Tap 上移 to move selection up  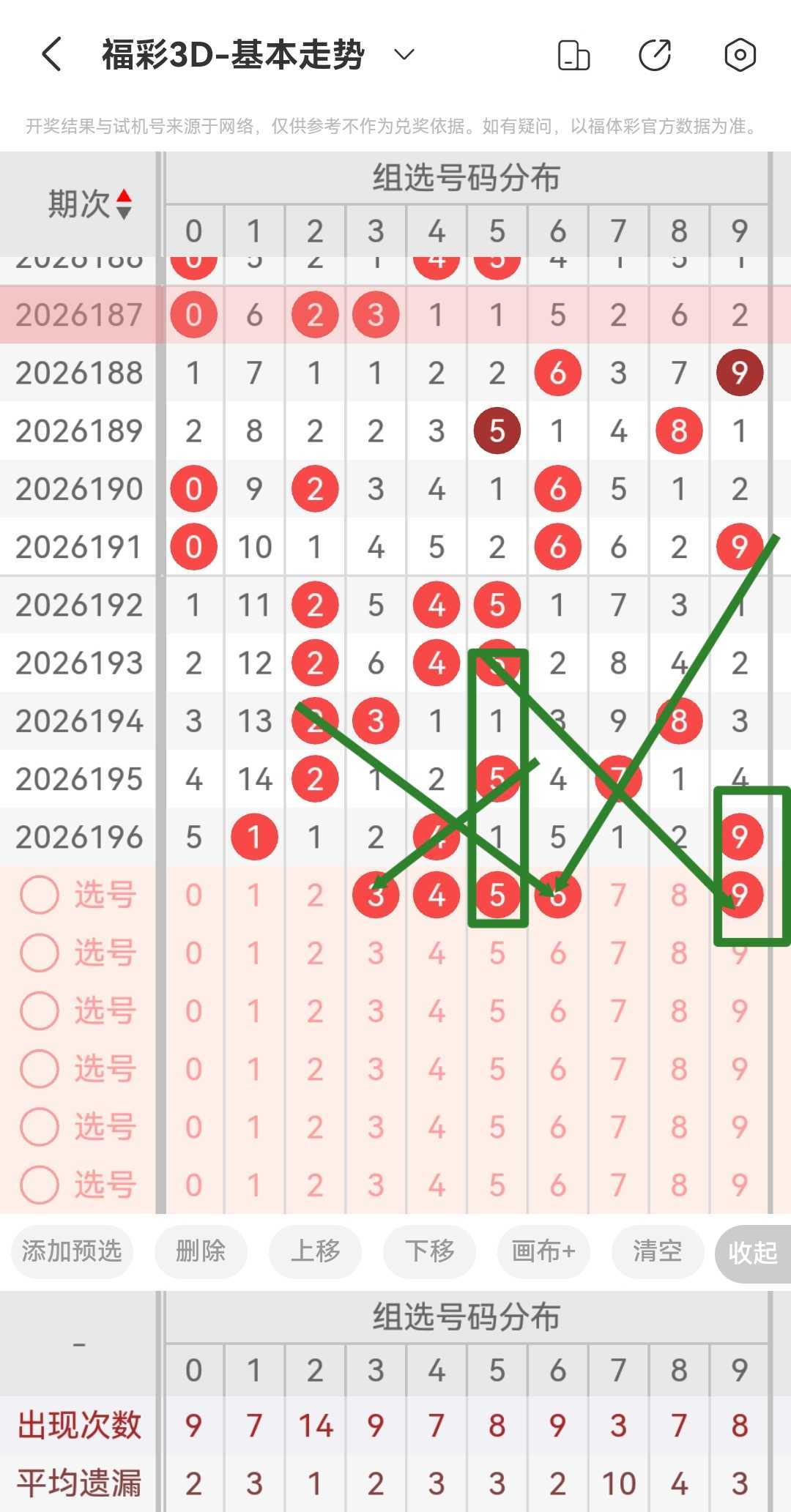coord(316,1251)
